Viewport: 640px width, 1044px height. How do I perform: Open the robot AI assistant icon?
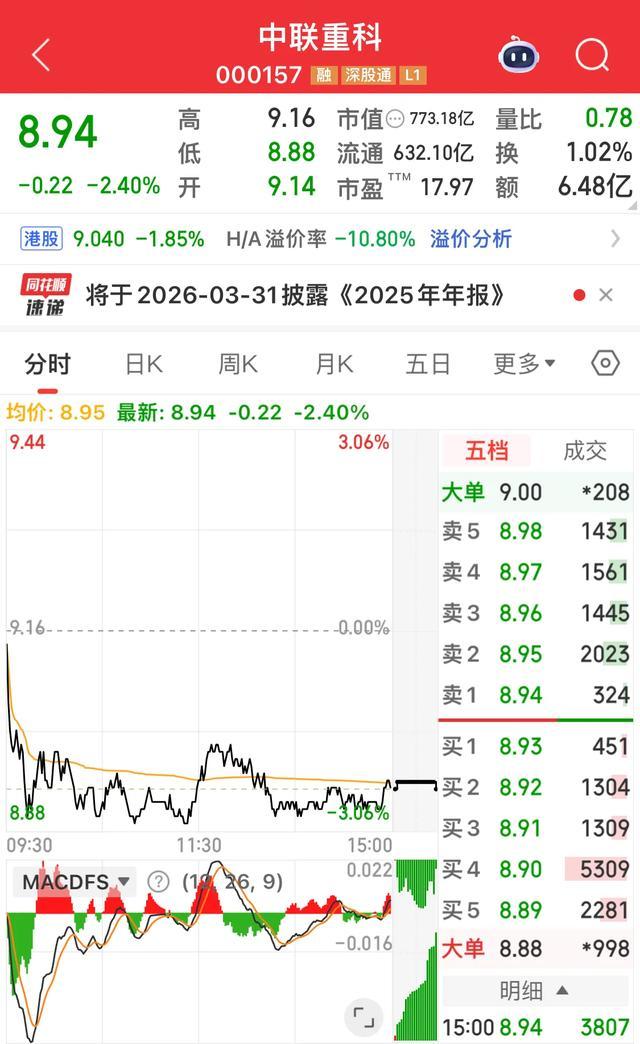(519, 55)
